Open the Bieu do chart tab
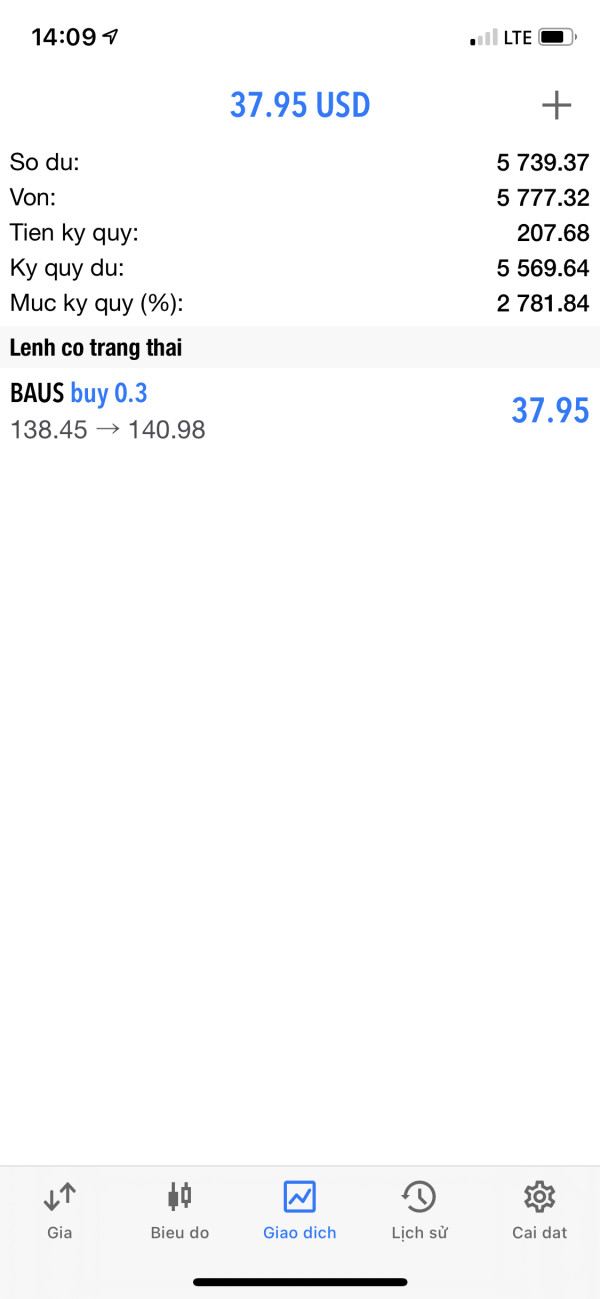 pyautogui.click(x=180, y=1210)
